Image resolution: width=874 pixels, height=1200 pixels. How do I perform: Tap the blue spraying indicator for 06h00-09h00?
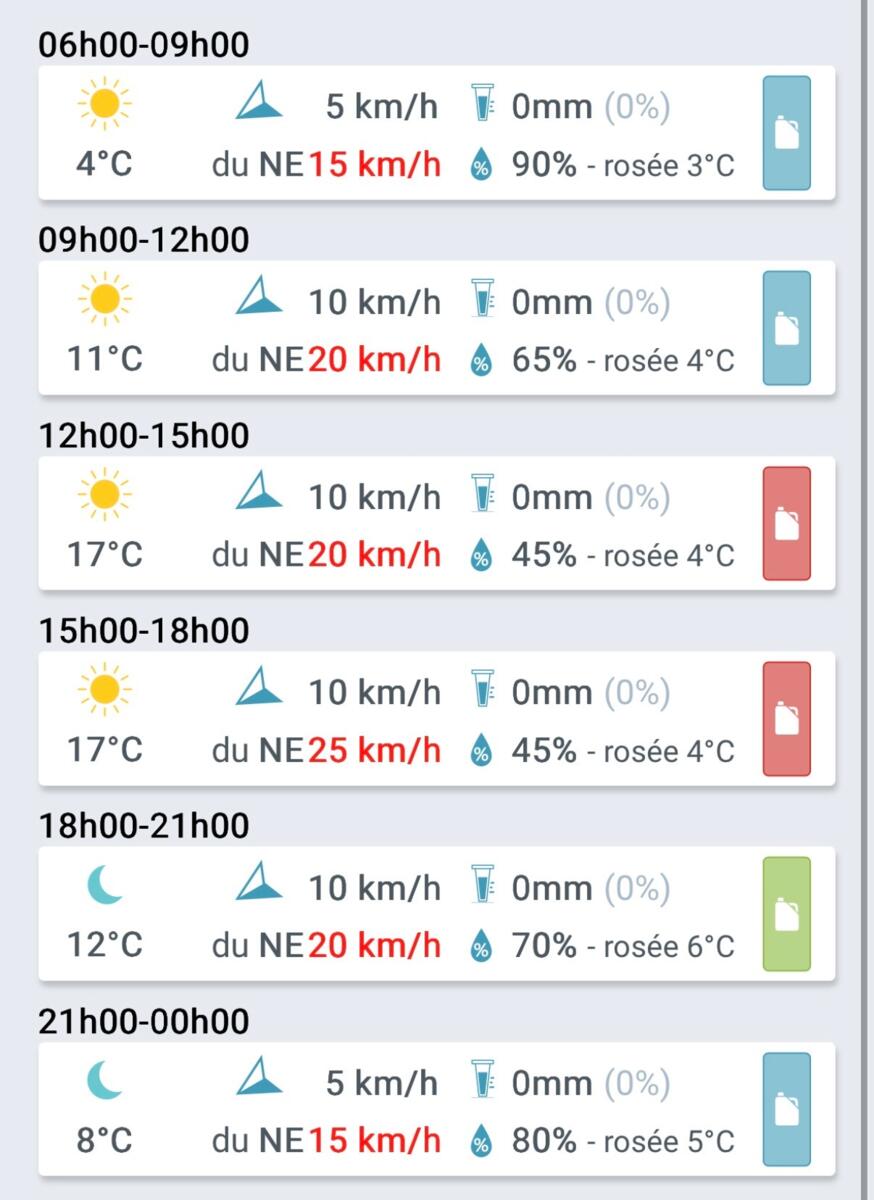[x=787, y=133]
